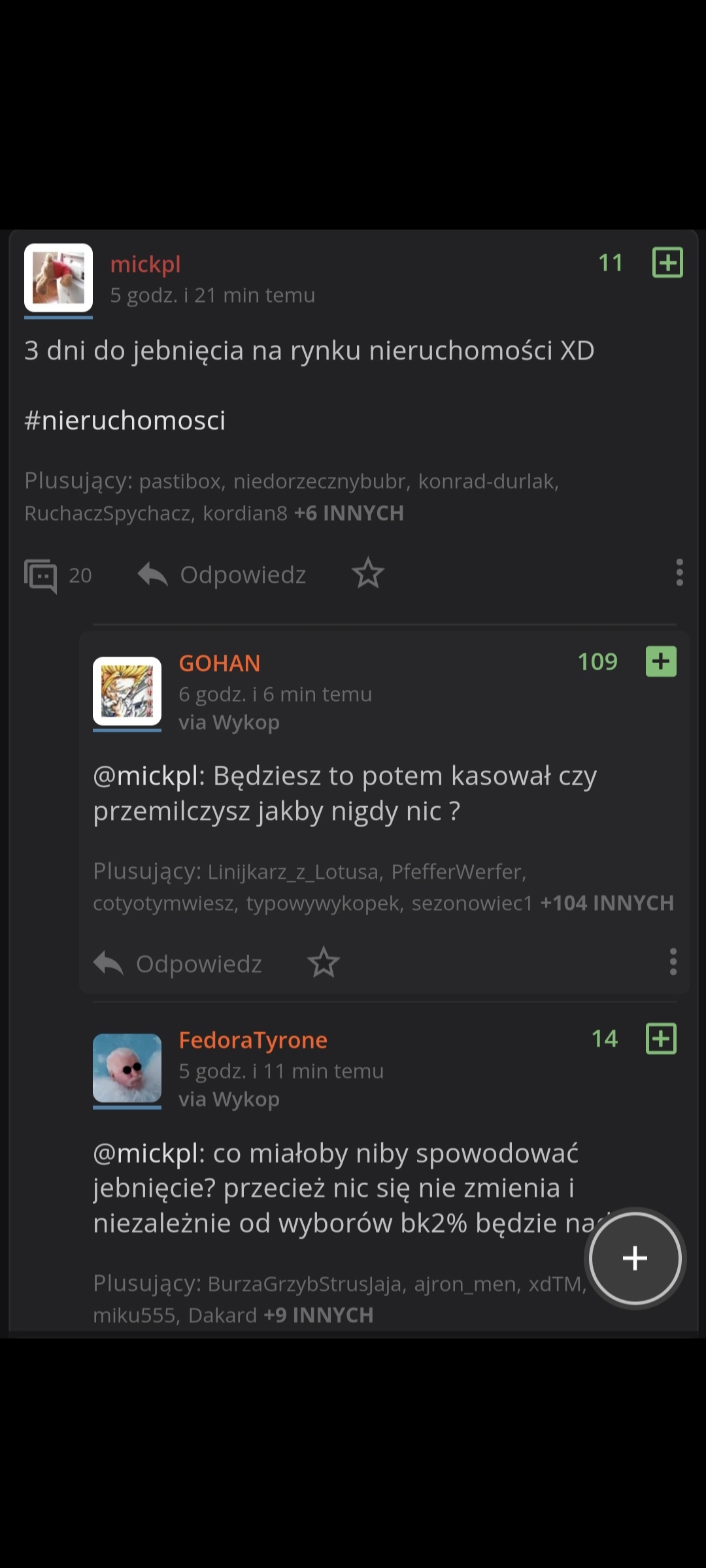Visit the mickpl username link
This screenshot has height=1568, width=706.
(x=145, y=264)
